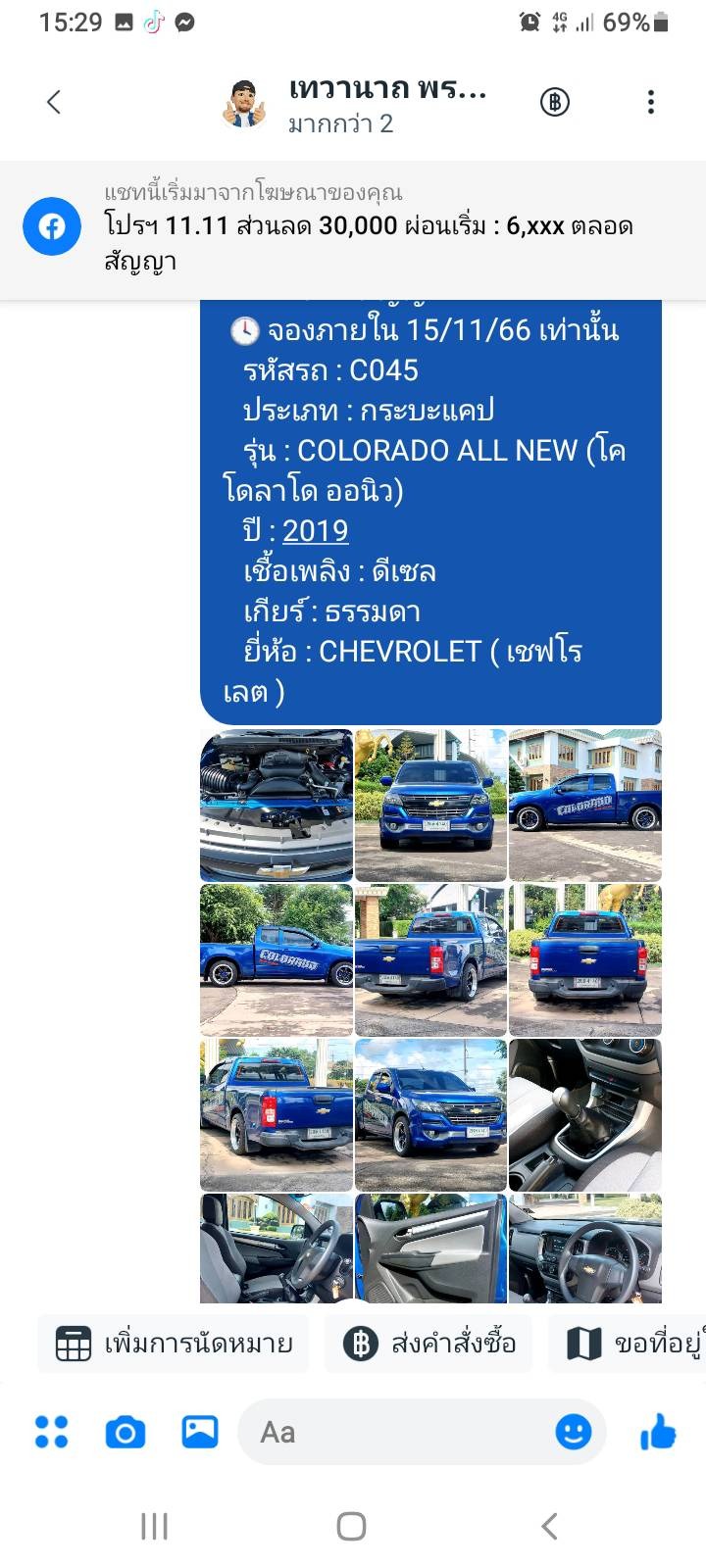Select เพิ่มการนัดหมาย to add an appointment
706x1568 pixels.
(x=174, y=1344)
